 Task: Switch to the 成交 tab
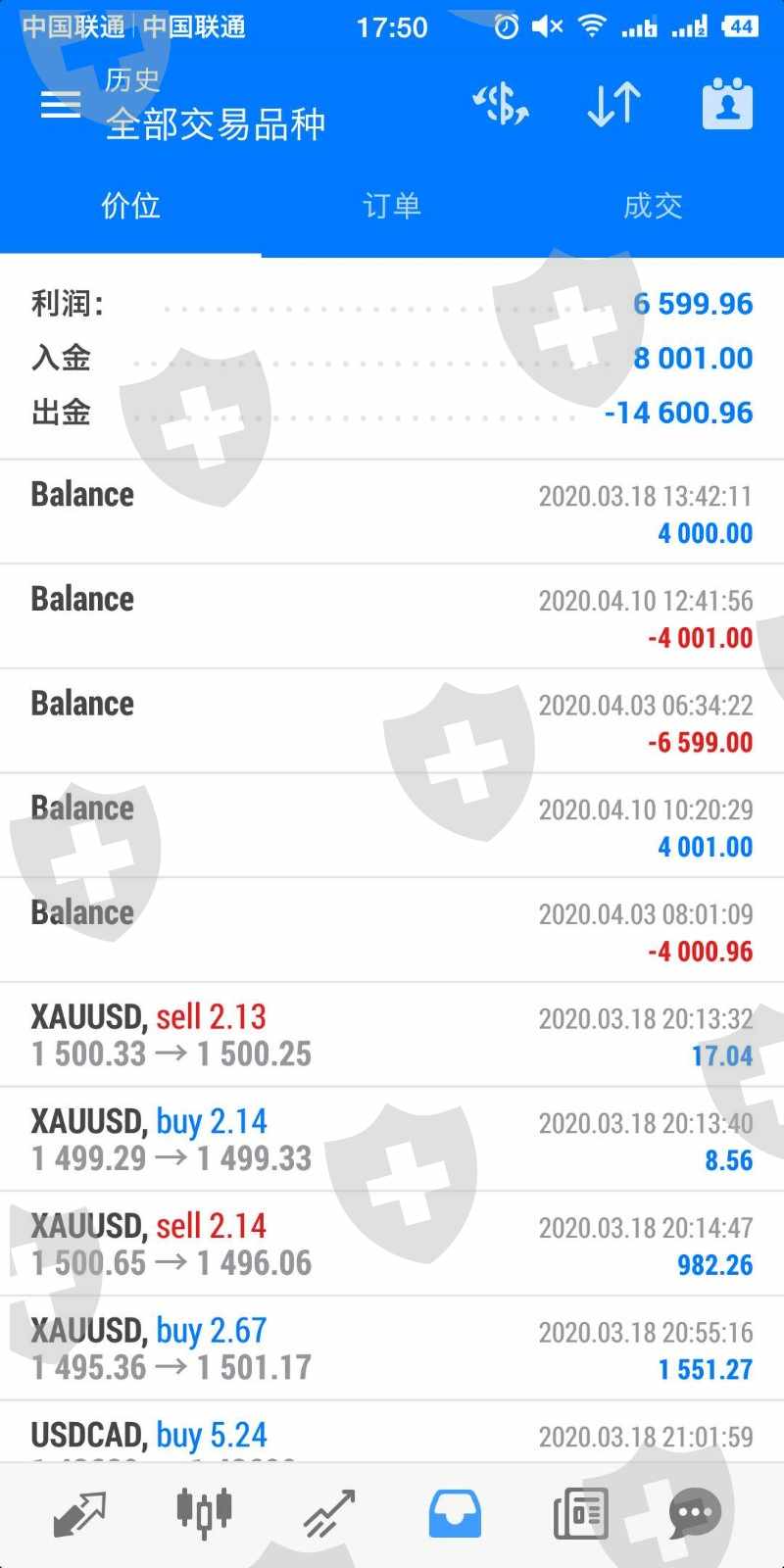[x=653, y=206]
